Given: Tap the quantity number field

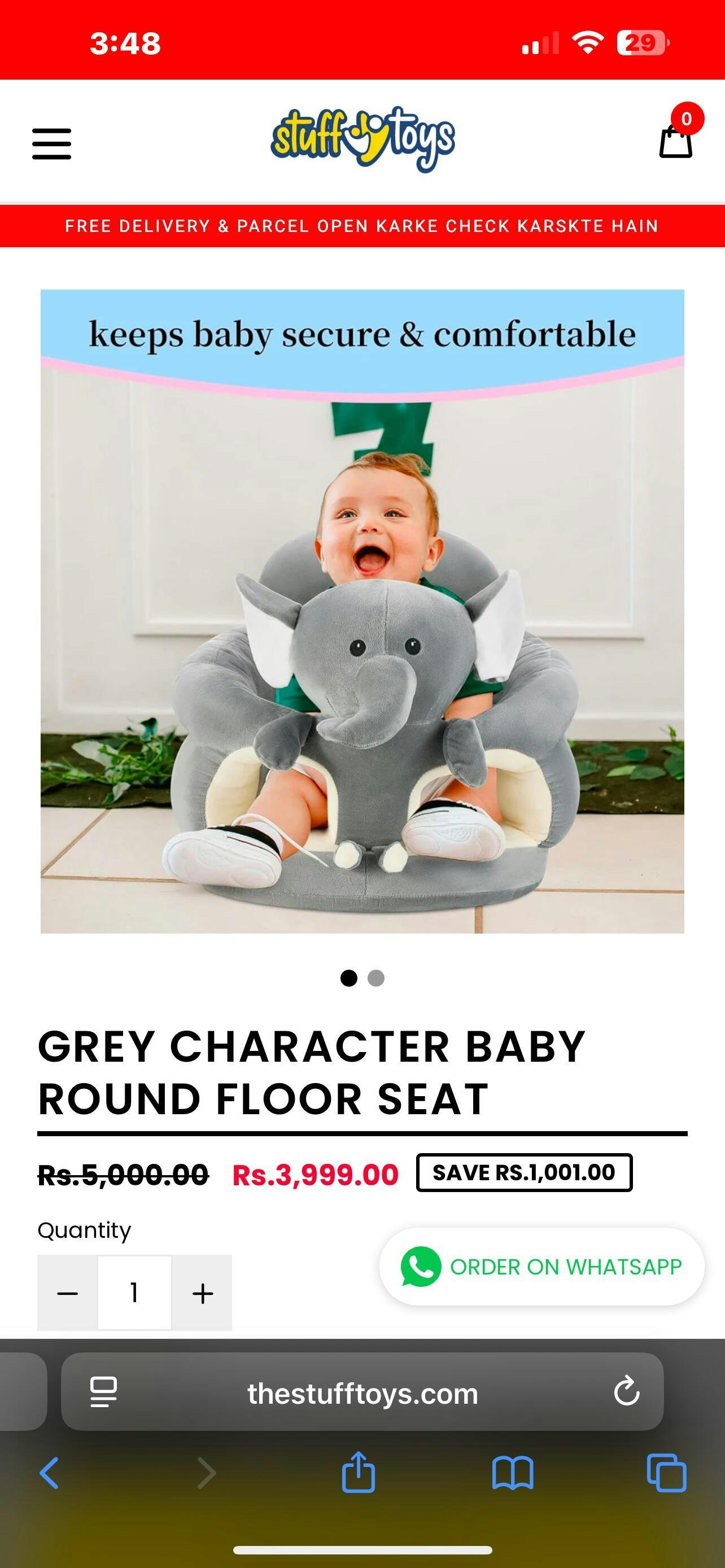Looking at the screenshot, I should click(134, 1293).
